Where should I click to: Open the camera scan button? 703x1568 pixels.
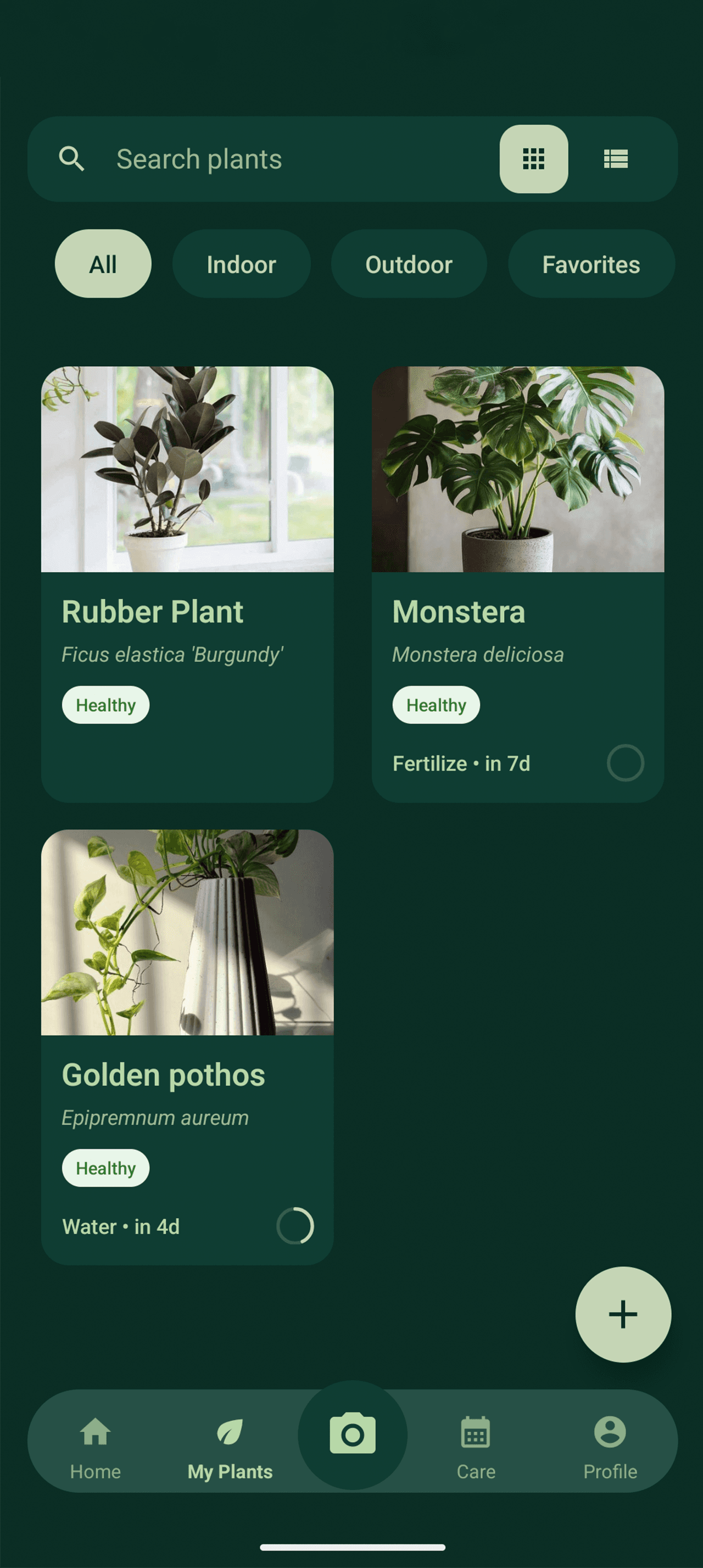(x=353, y=1435)
